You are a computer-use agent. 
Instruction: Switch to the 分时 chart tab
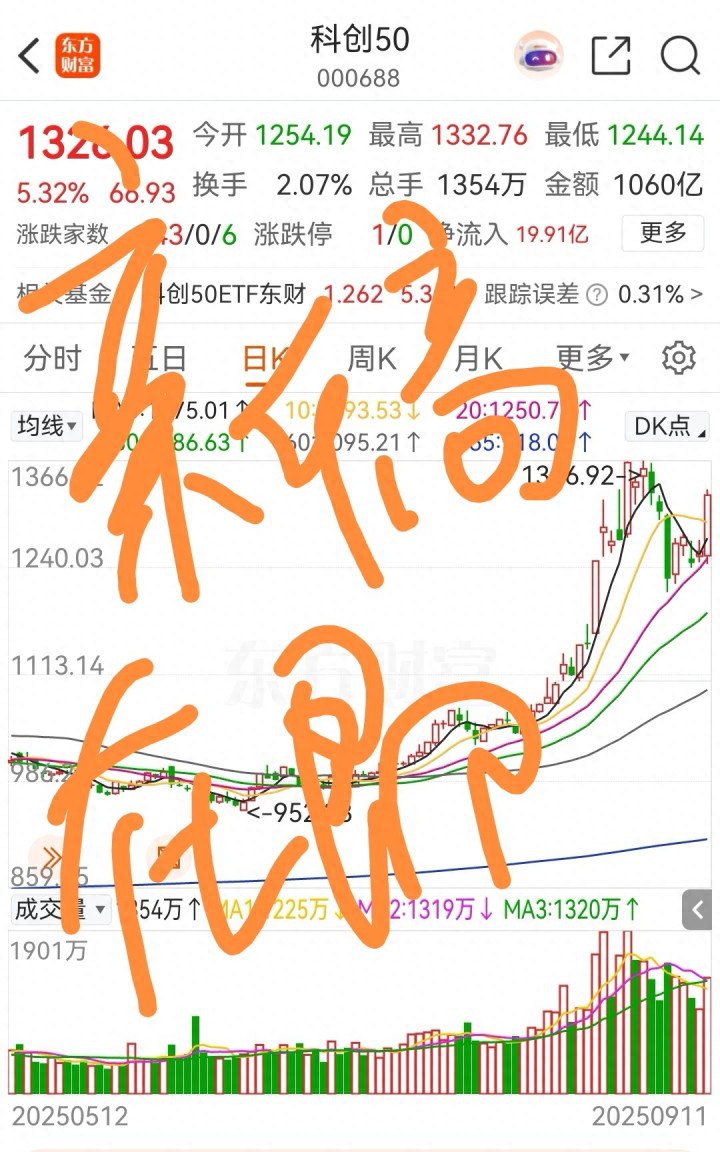point(52,359)
